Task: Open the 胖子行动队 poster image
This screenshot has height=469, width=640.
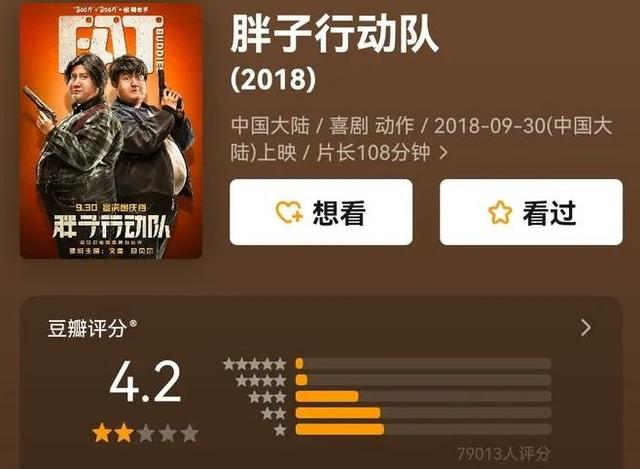Action: pyautogui.click(x=111, y=130)
